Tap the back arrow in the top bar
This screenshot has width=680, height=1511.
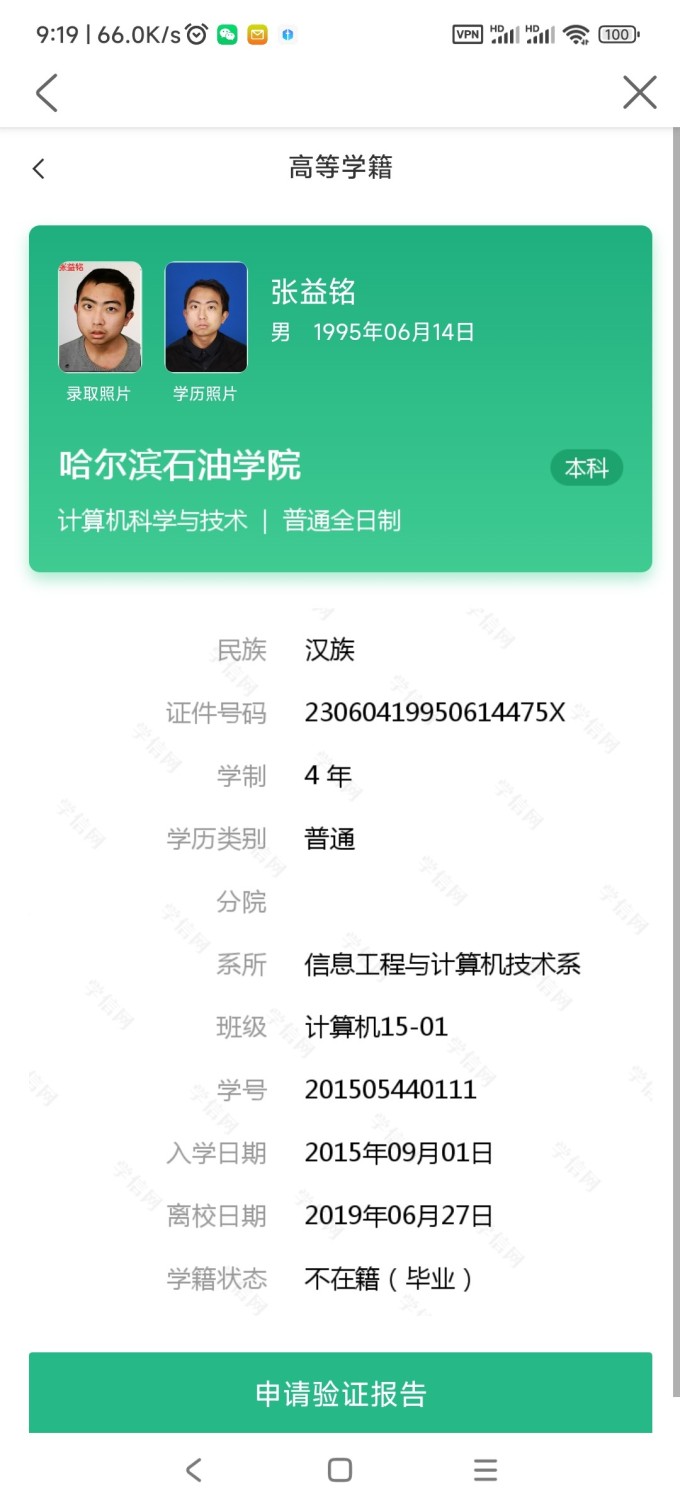coord(46,93)
